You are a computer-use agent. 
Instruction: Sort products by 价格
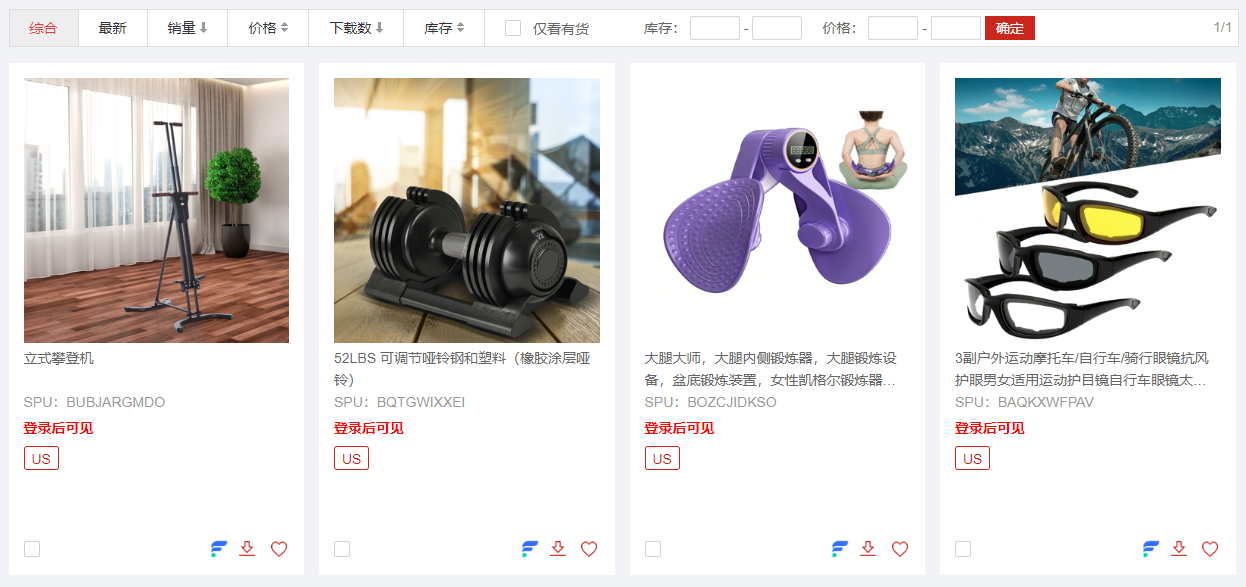(x=268, y=28)
